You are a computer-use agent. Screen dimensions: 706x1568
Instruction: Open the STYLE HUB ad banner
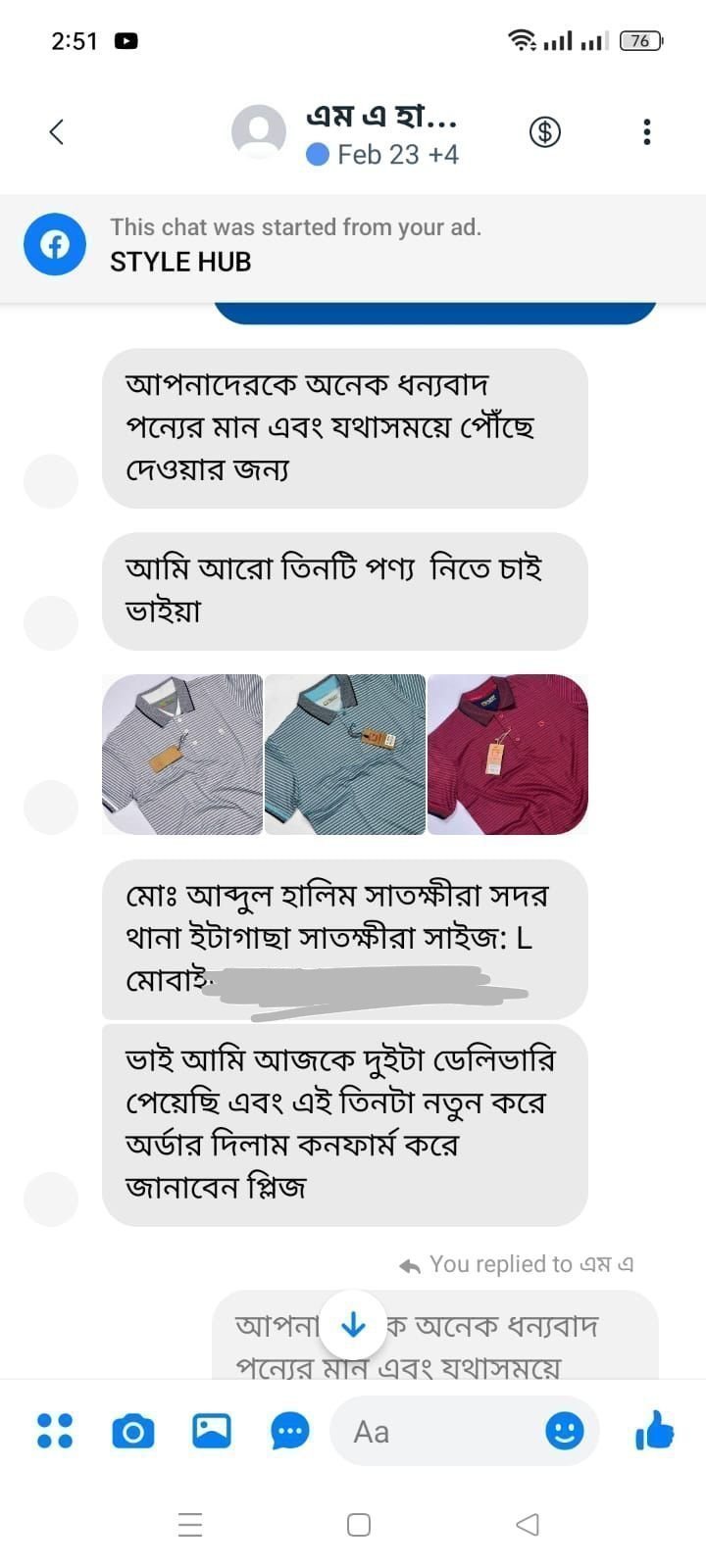coord(294,245)
